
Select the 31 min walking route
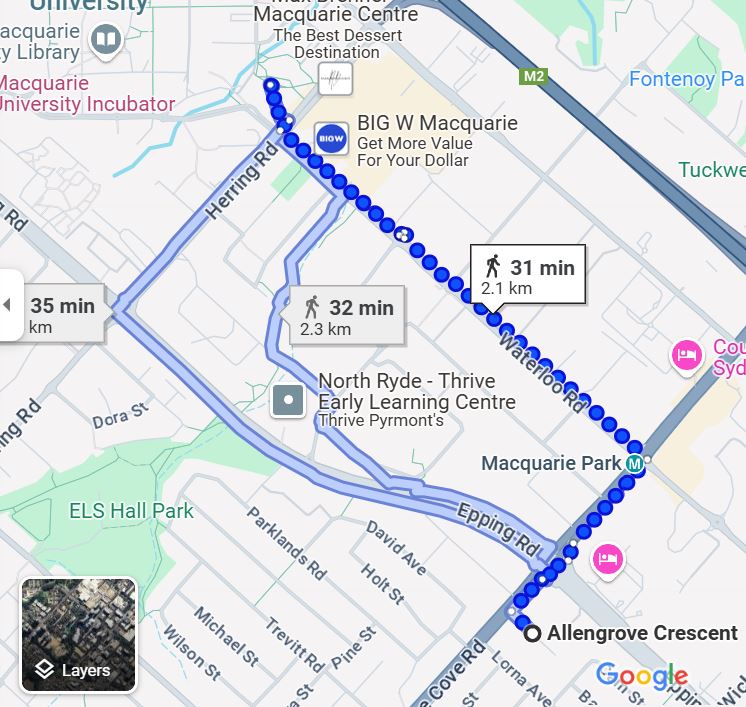click(528, 276)
